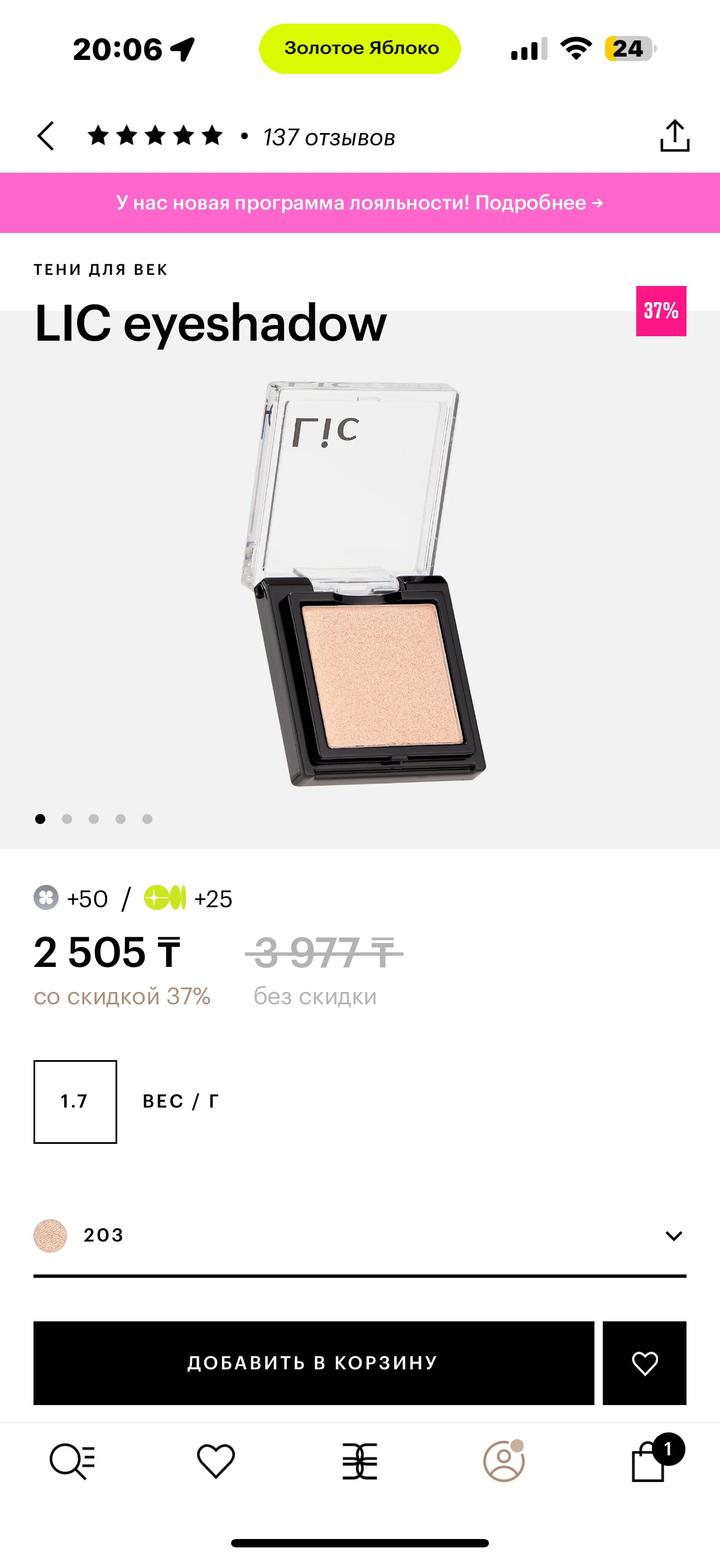Screen dimensions: 720x1561
Task: Open the 137 отзывов reviews
Action: pyautogui.click(x=328, y=137)
